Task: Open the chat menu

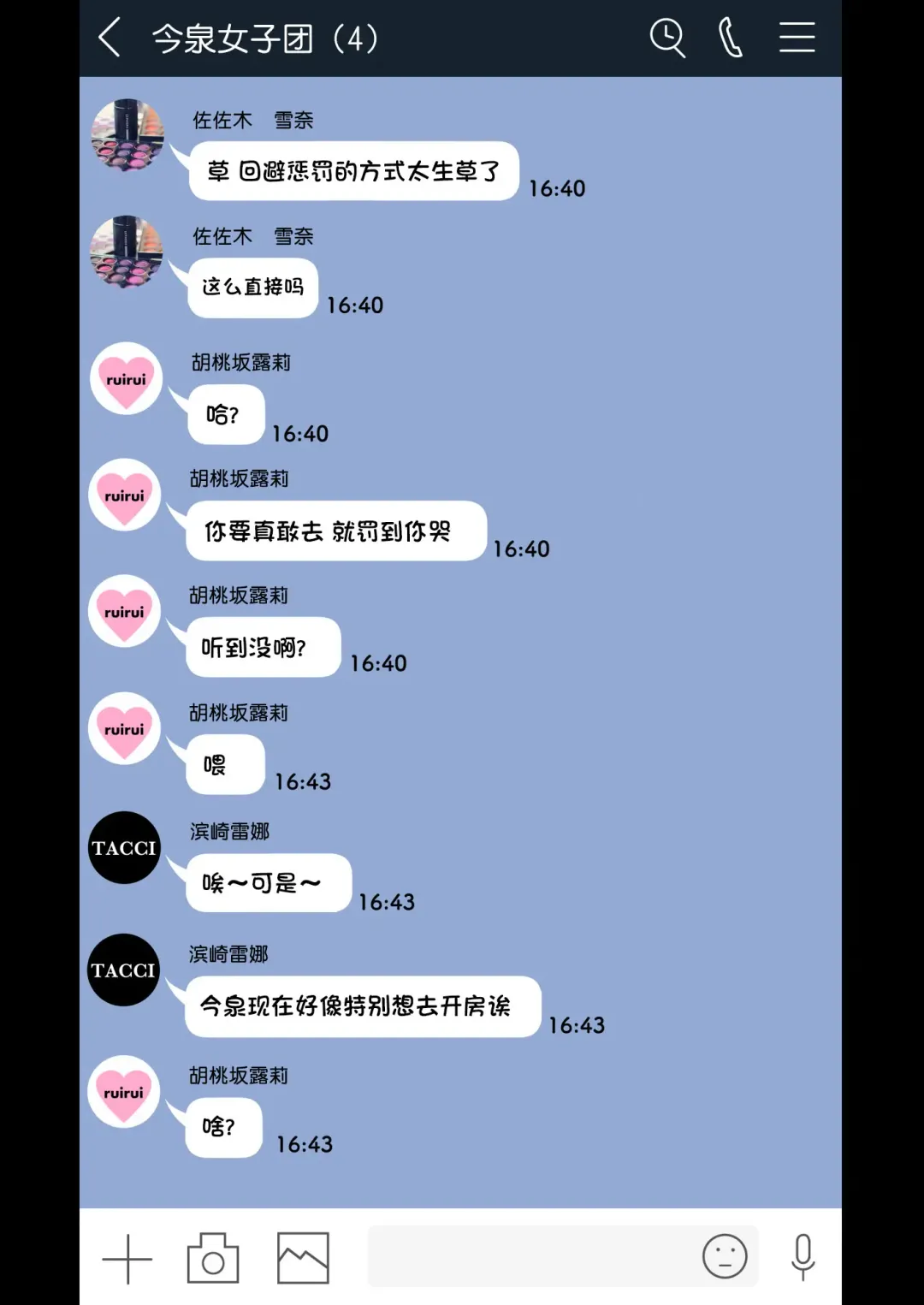Action: [796, 39]
